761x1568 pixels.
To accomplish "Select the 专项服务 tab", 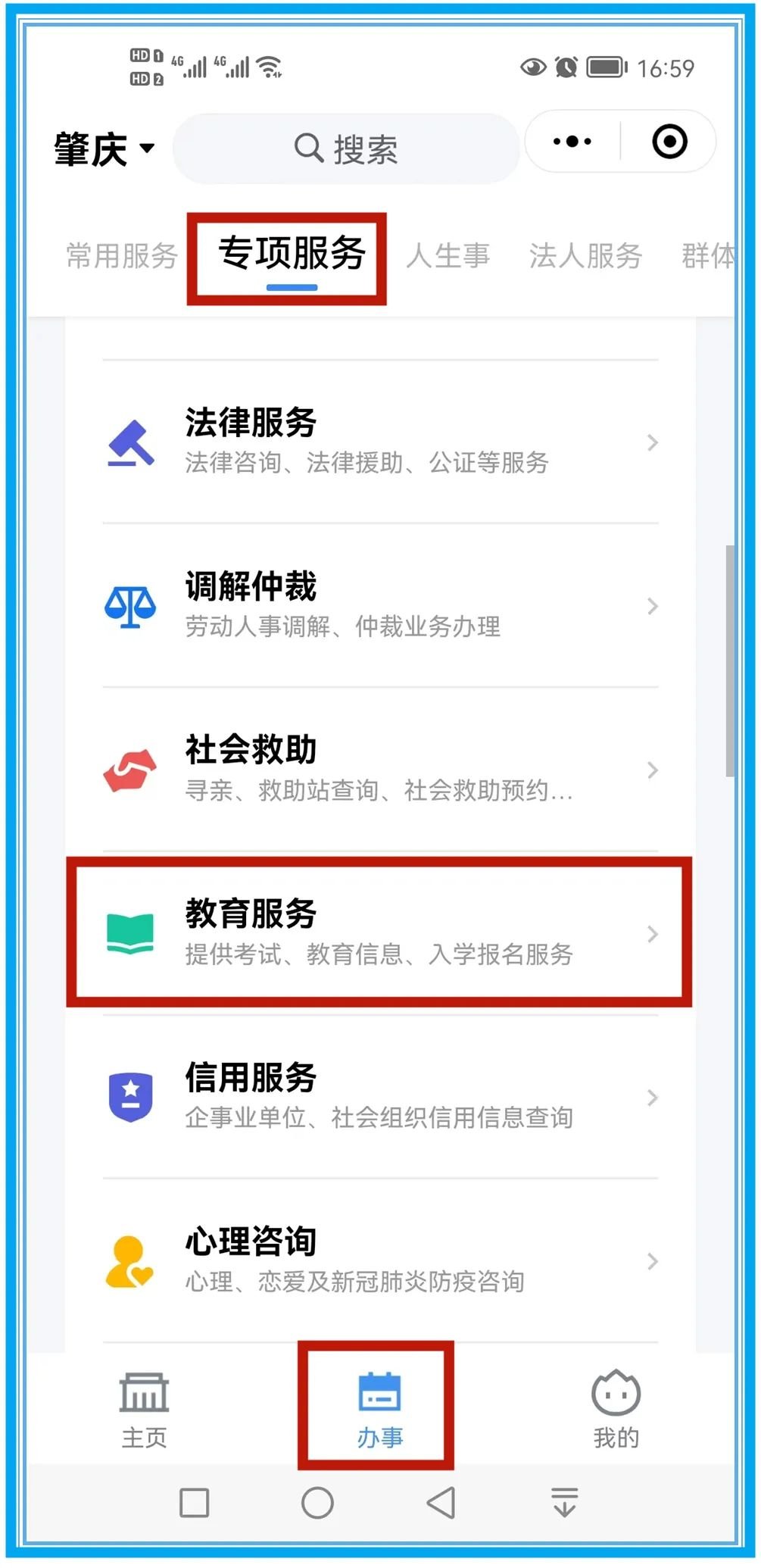I will click(x=292, y=255).
